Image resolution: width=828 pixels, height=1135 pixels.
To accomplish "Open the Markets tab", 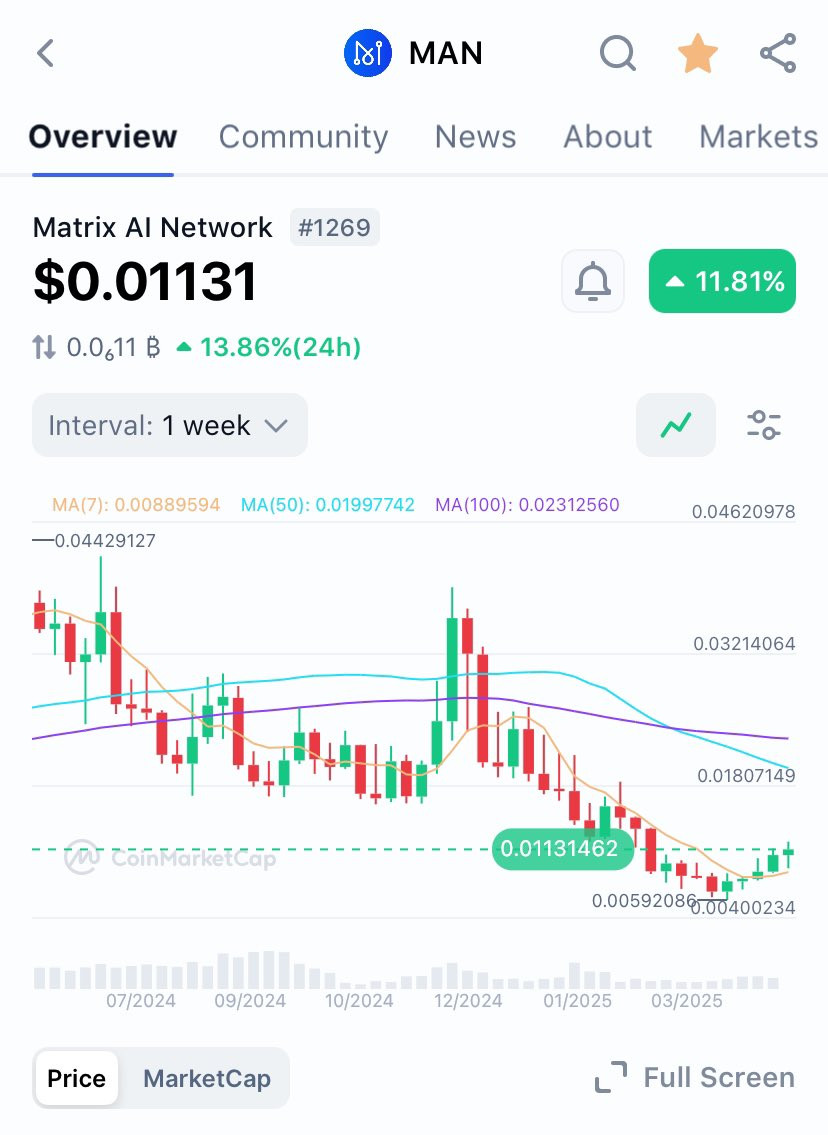I will pyautogui.click(x=759, y=137).
